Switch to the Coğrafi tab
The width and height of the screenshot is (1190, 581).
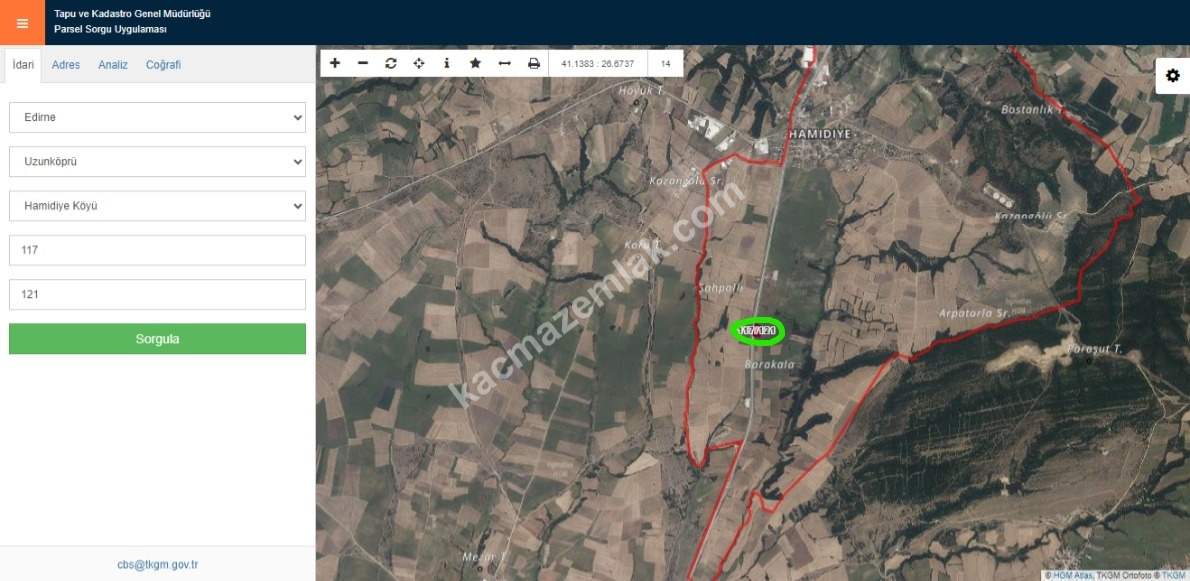(x=163, y=65)
